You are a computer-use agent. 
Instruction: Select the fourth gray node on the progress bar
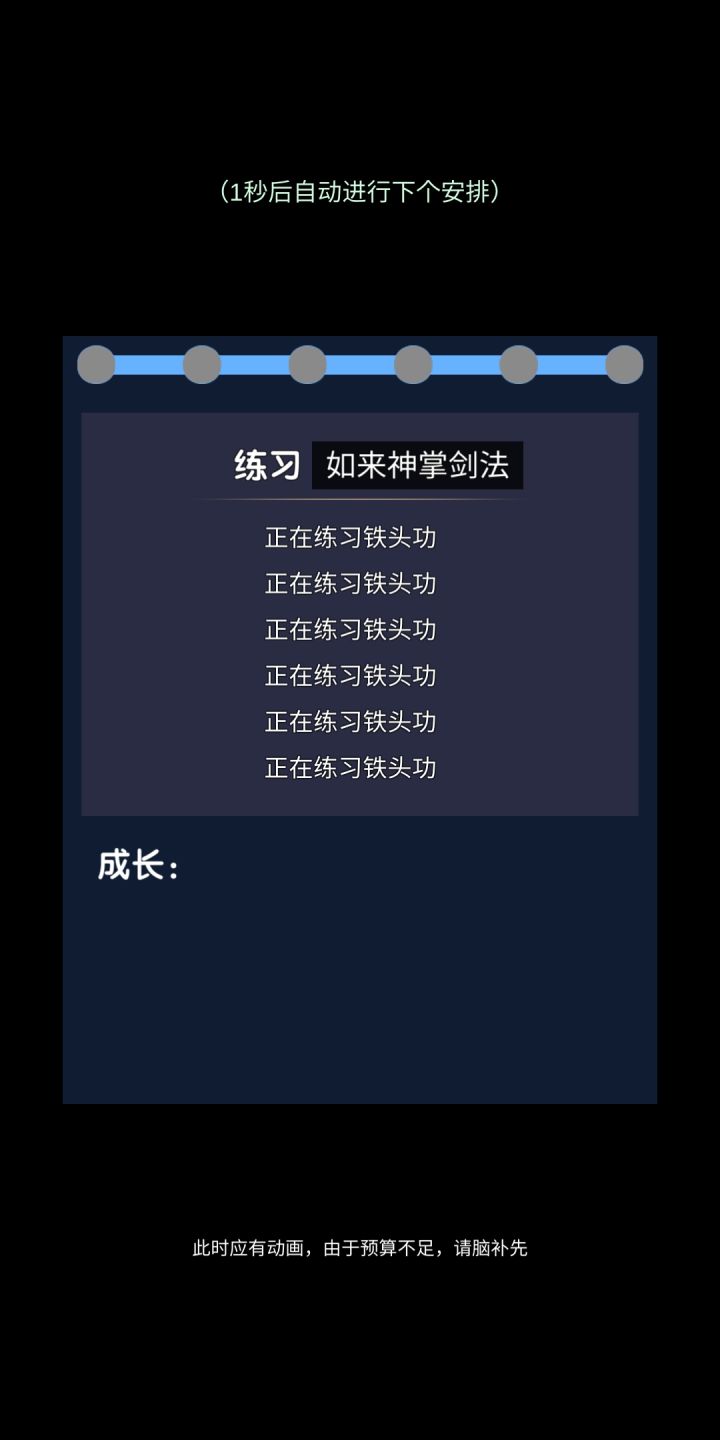point(414,364)
